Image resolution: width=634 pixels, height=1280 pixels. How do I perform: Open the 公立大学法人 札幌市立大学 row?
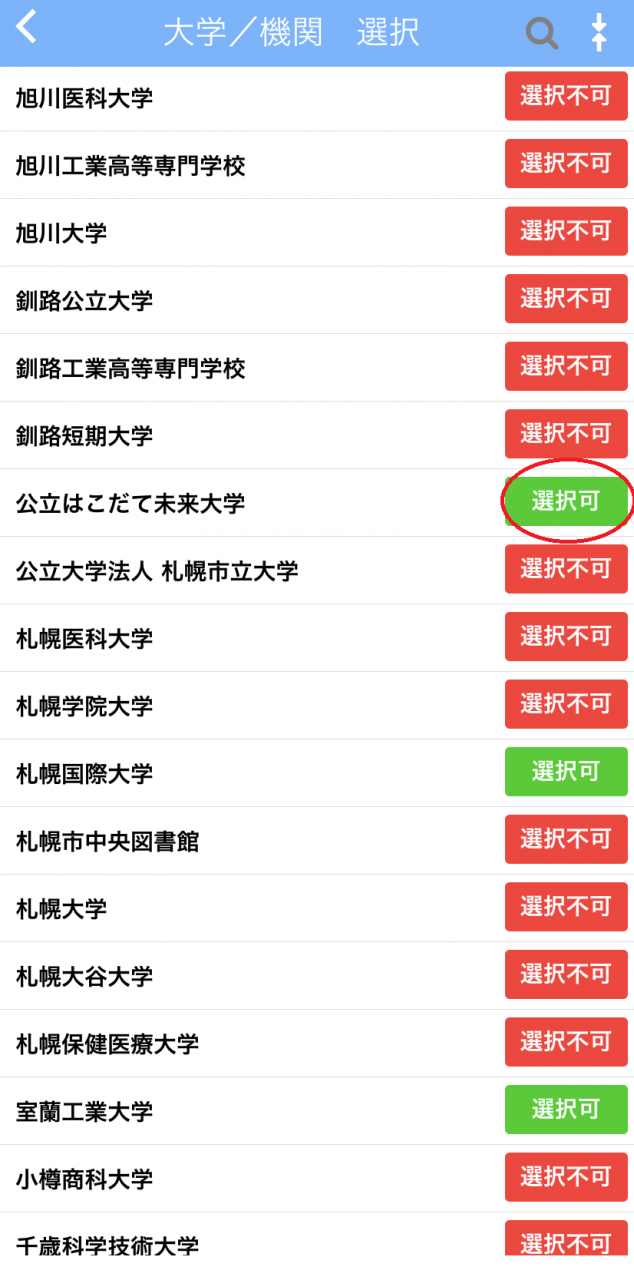317,571
